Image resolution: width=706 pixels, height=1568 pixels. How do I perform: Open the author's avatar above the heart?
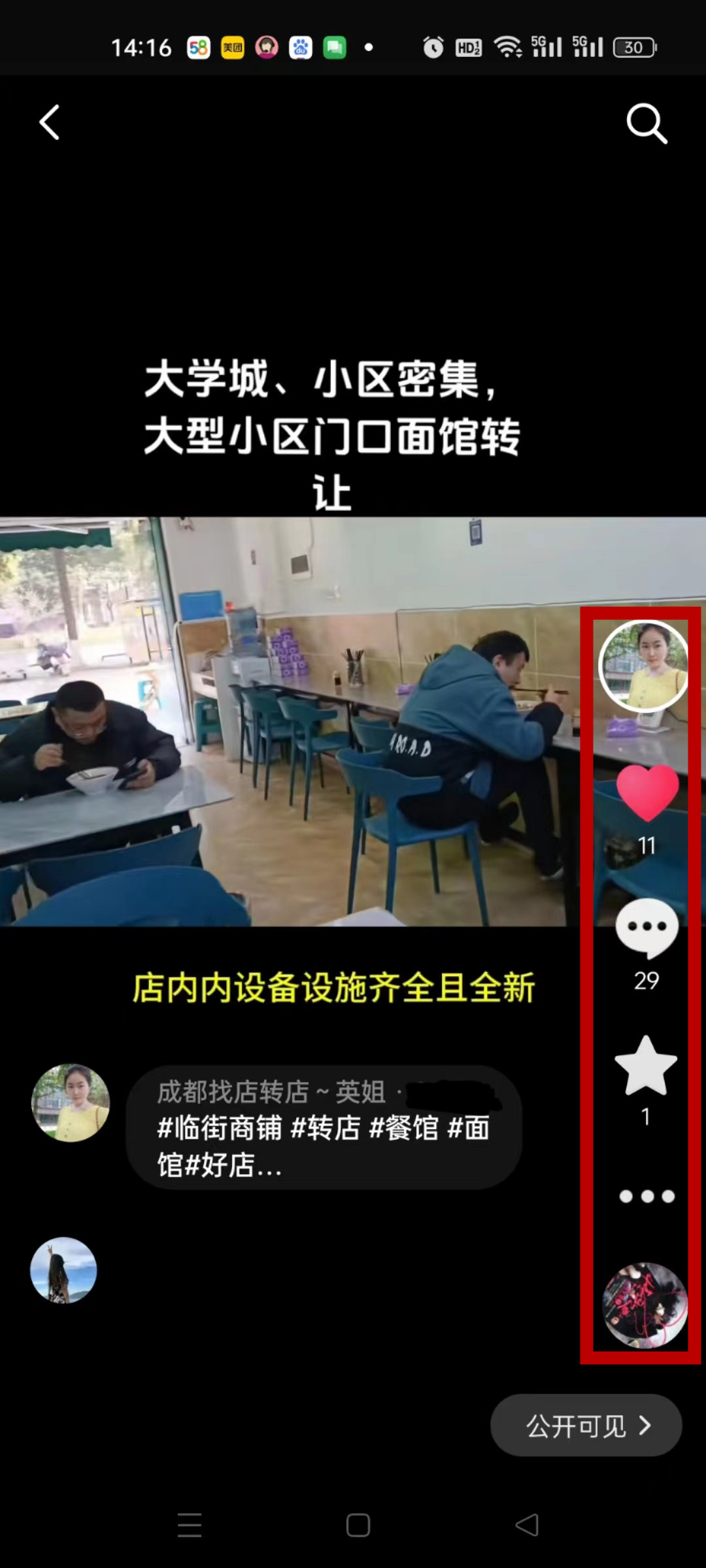coord(645,665)
